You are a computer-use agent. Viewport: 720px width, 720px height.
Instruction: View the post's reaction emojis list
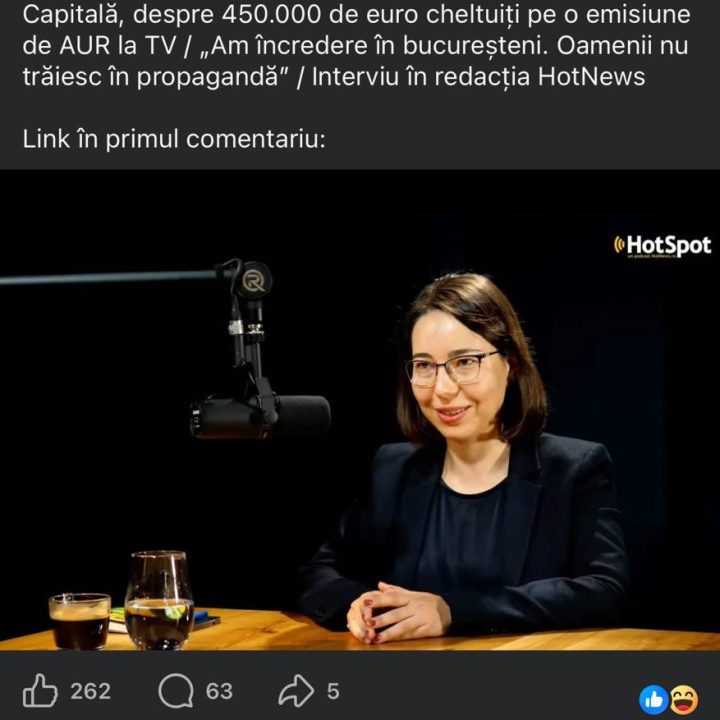tap(668, 697)
